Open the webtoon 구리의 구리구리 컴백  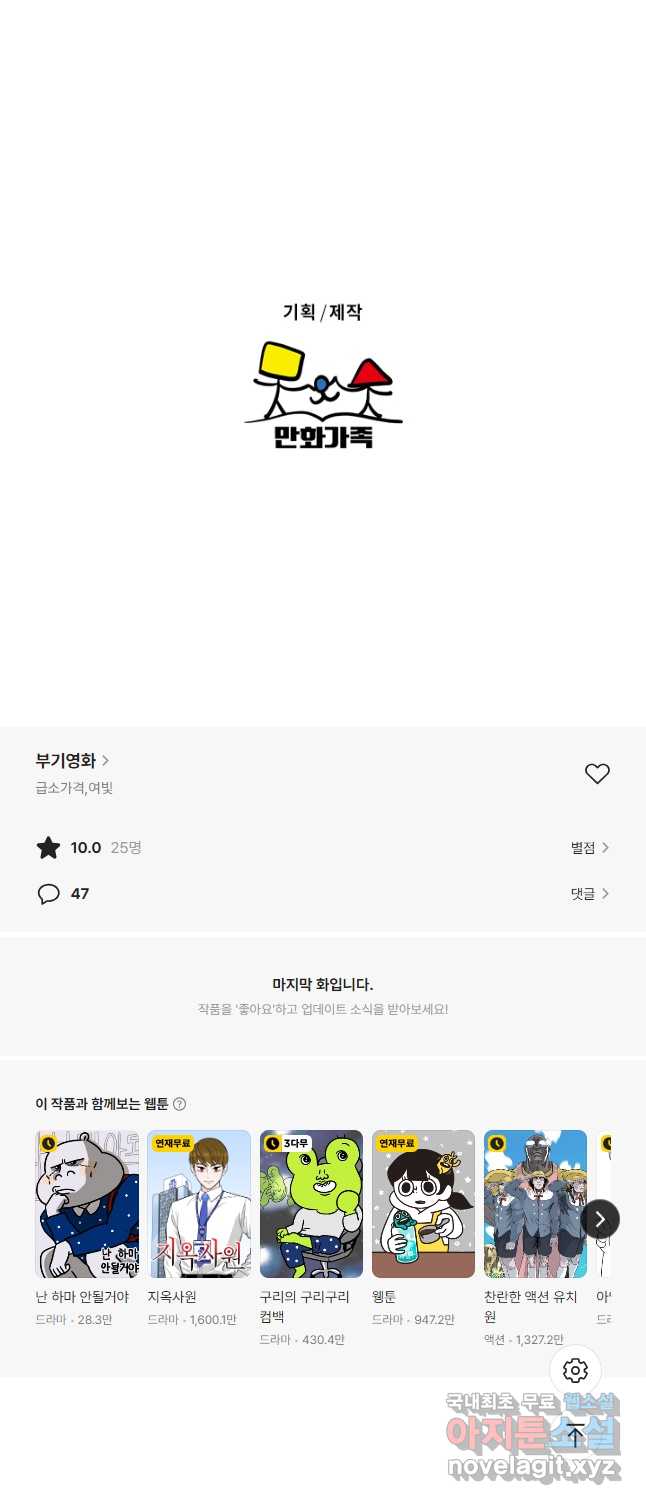[x=311, y=1204]
